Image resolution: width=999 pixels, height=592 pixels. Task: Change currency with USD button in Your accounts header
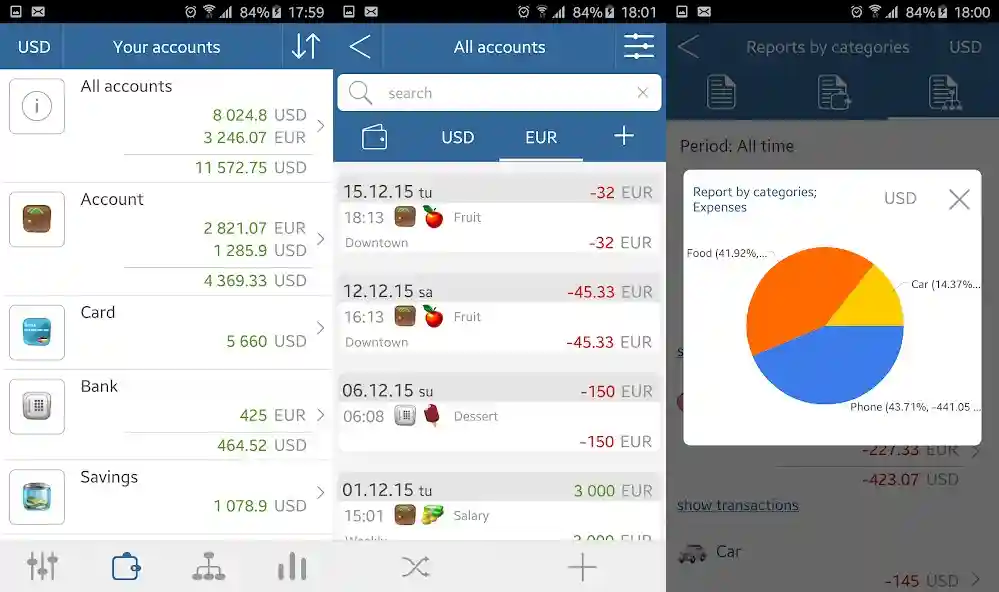point(33,47)
